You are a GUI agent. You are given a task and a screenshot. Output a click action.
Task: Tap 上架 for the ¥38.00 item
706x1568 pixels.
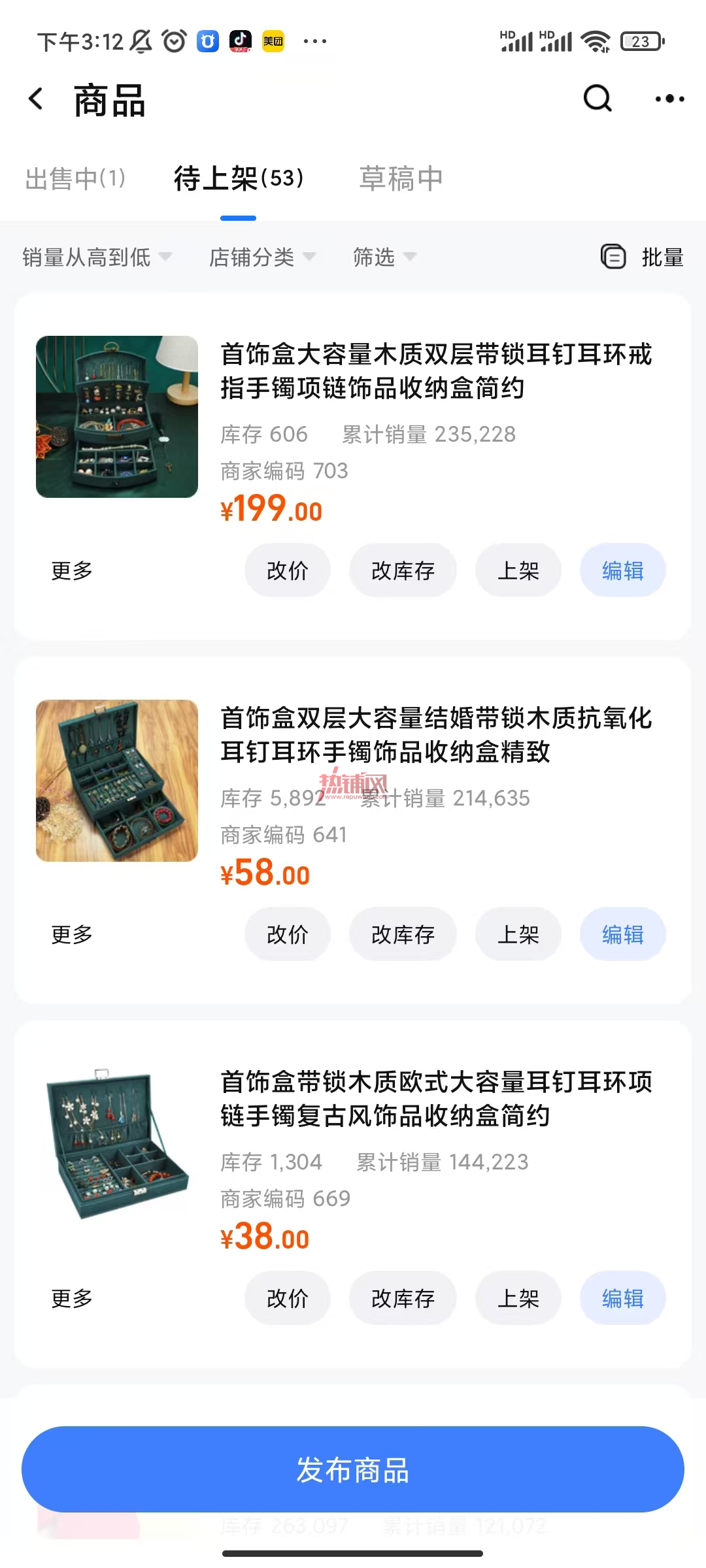(518, 1298)
